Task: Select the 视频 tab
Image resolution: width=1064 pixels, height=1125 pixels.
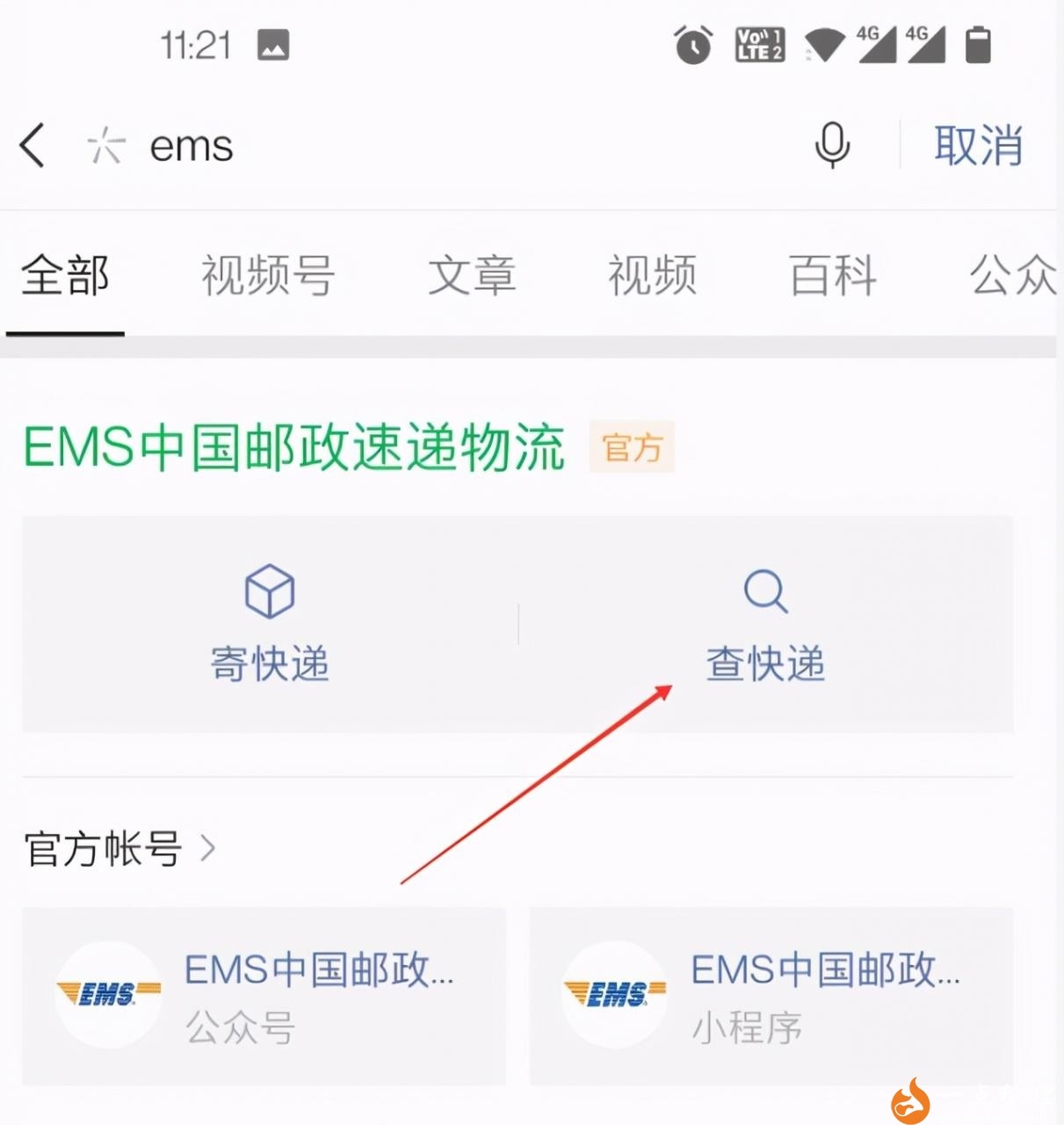Action: (x=652, y=275)
